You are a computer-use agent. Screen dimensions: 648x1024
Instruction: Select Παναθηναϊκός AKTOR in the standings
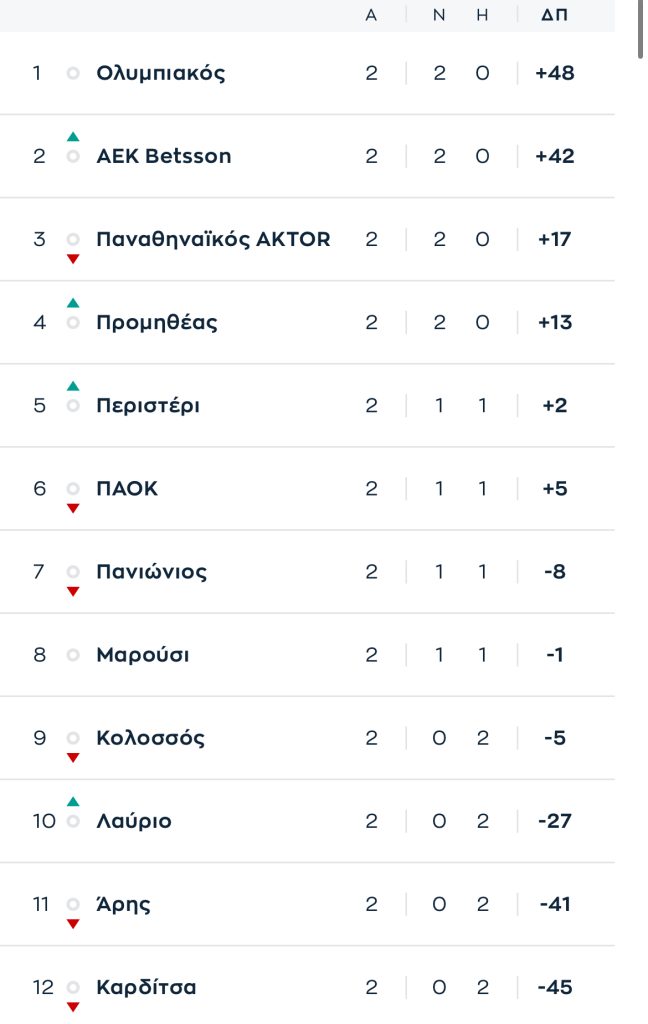pos(213,239)
